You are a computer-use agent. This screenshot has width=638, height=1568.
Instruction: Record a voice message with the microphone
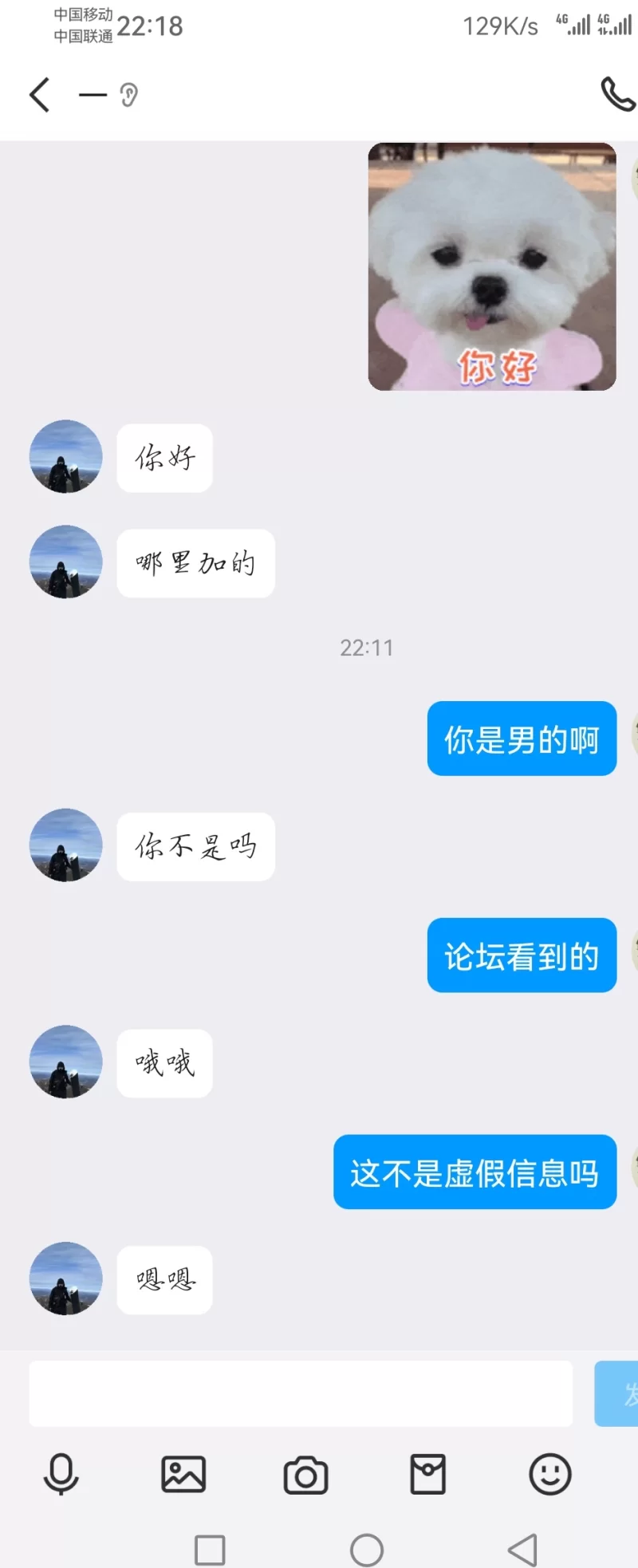61,1474
